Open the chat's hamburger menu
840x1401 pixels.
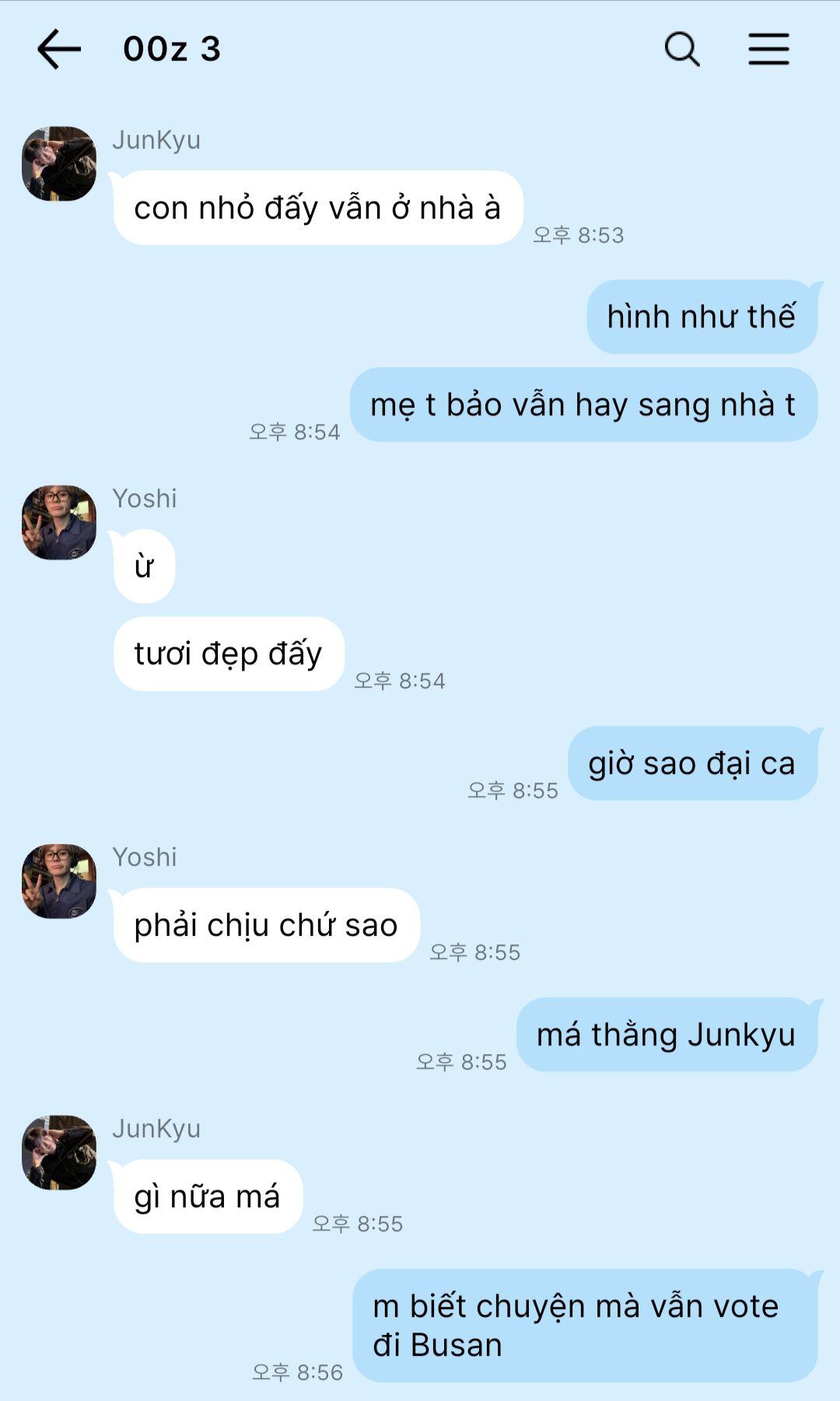pos(768,49)
